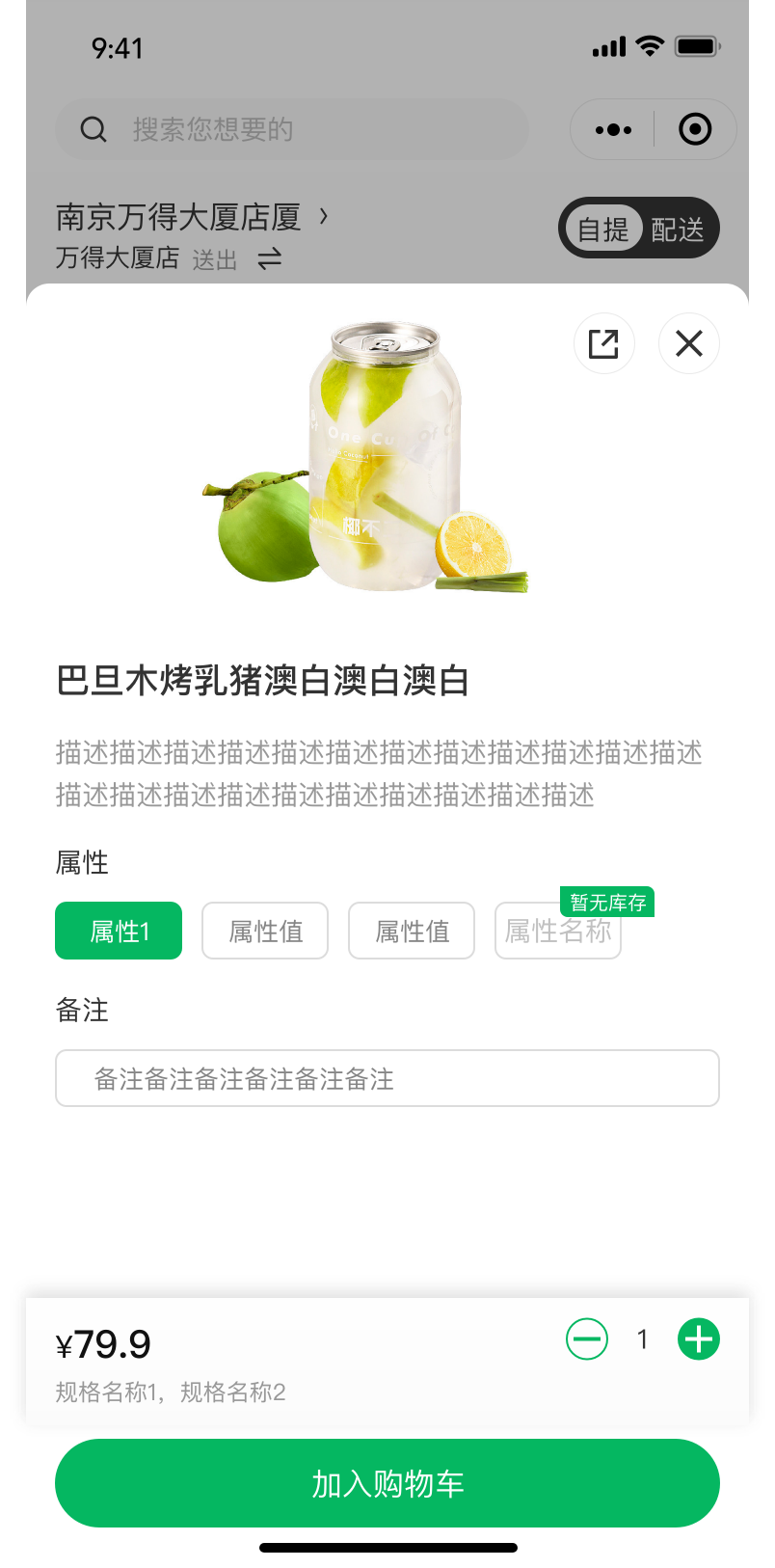
Task: Select the 属性1 attribute chip
Action: coord(119,931)
